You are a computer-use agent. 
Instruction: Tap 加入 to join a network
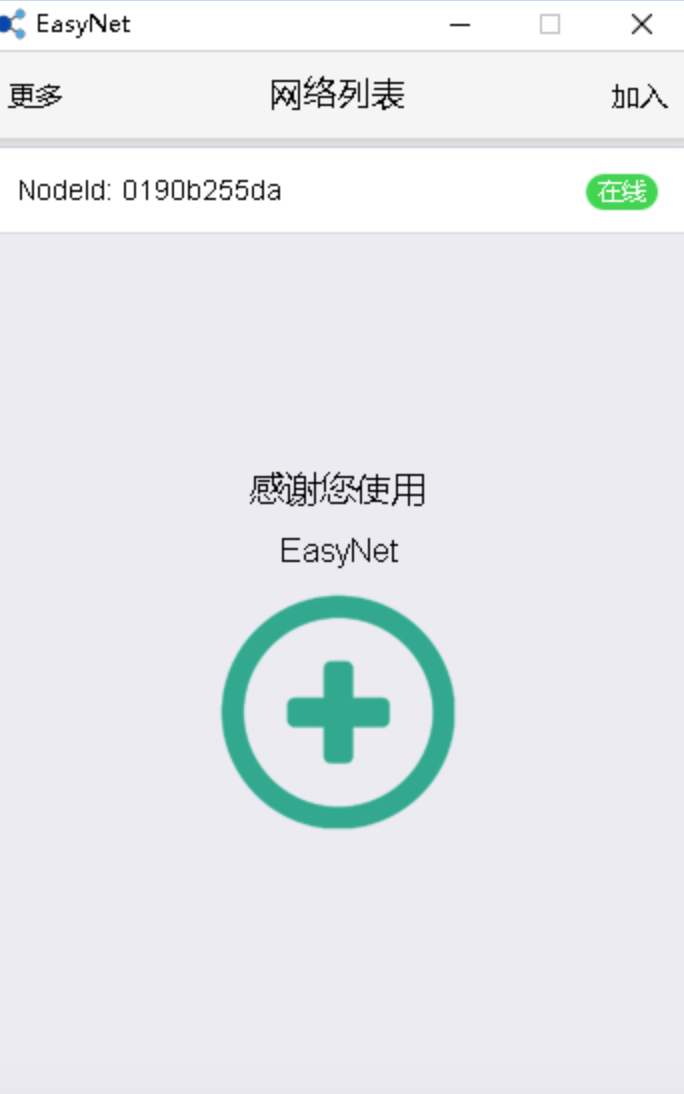tap(639, 96)
